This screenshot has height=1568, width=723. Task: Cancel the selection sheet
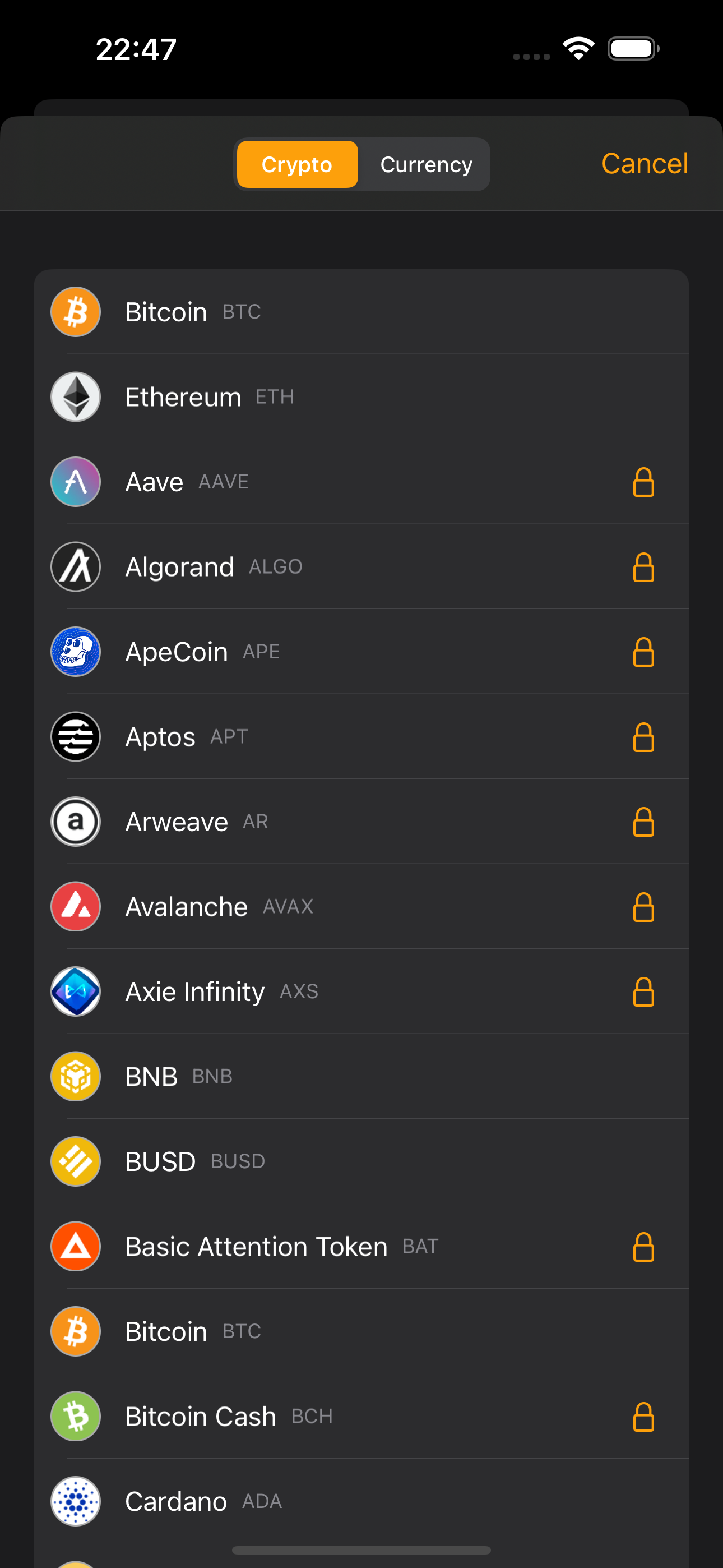(645, 164)
